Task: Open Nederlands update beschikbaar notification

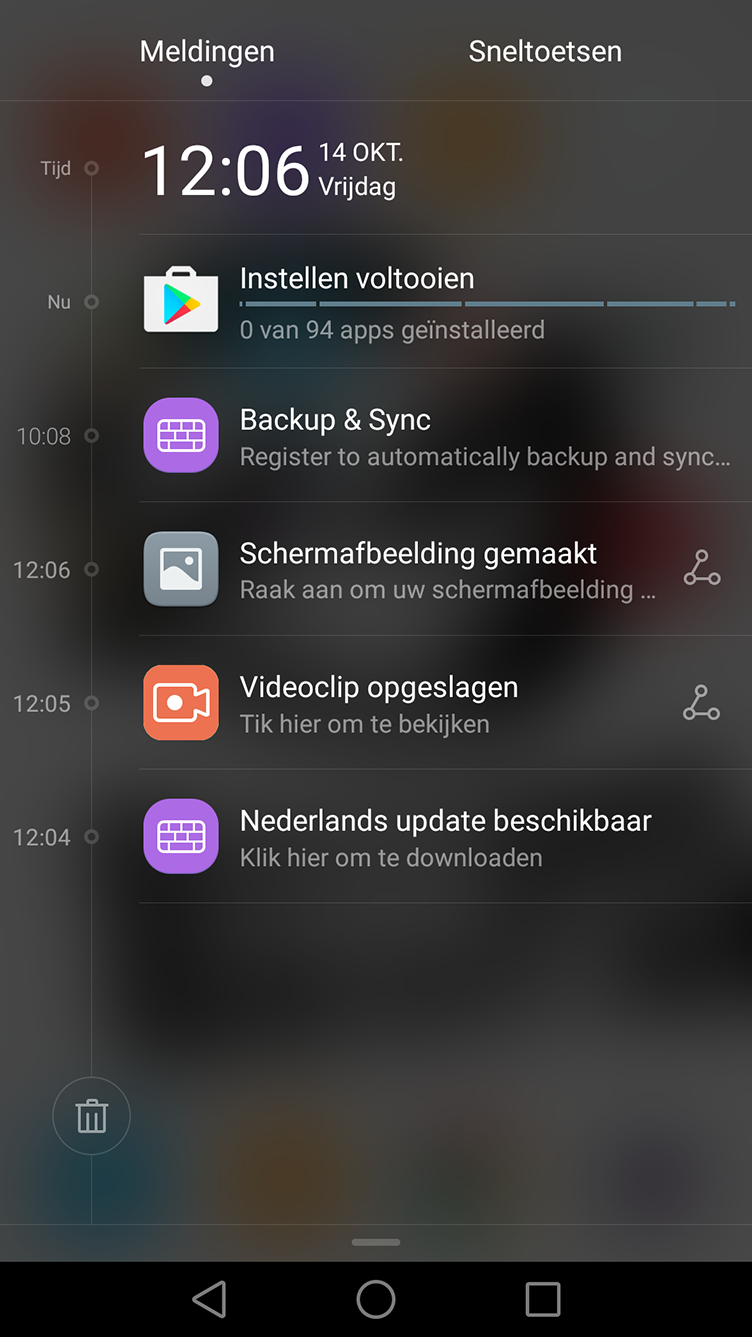Action: (x=445, y=836)
